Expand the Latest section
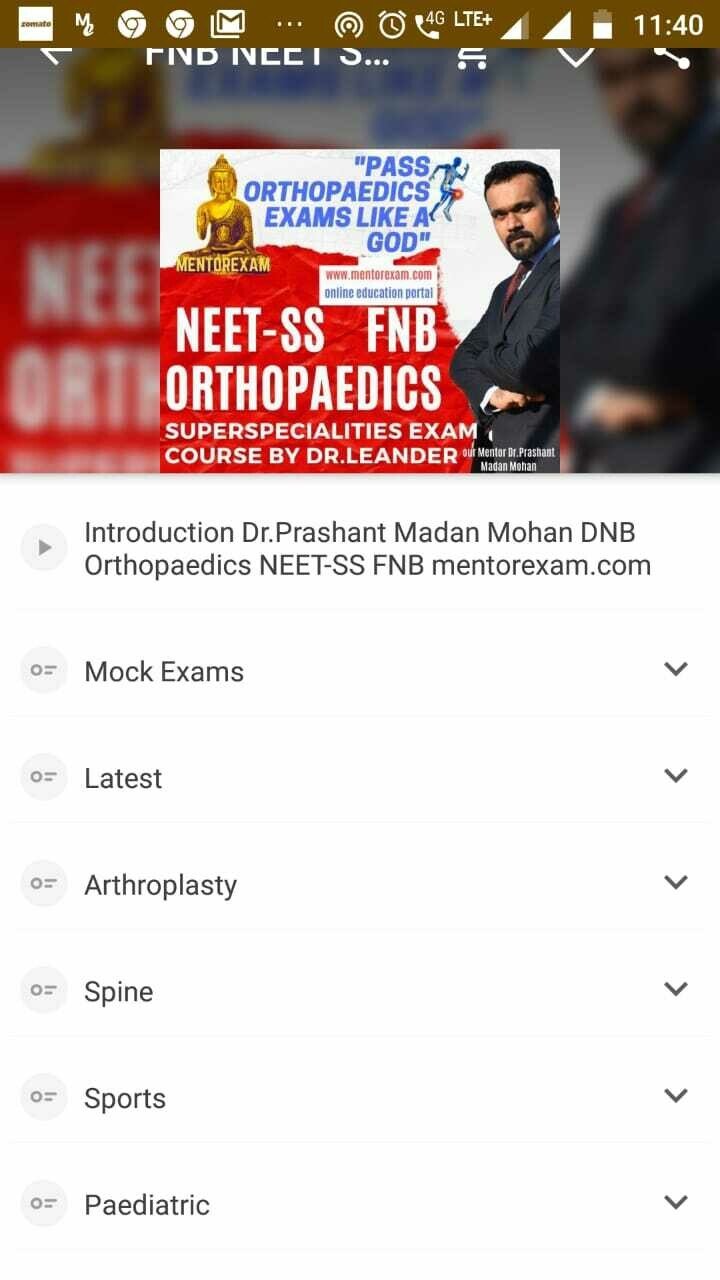720x1280 pixels. 676,777
